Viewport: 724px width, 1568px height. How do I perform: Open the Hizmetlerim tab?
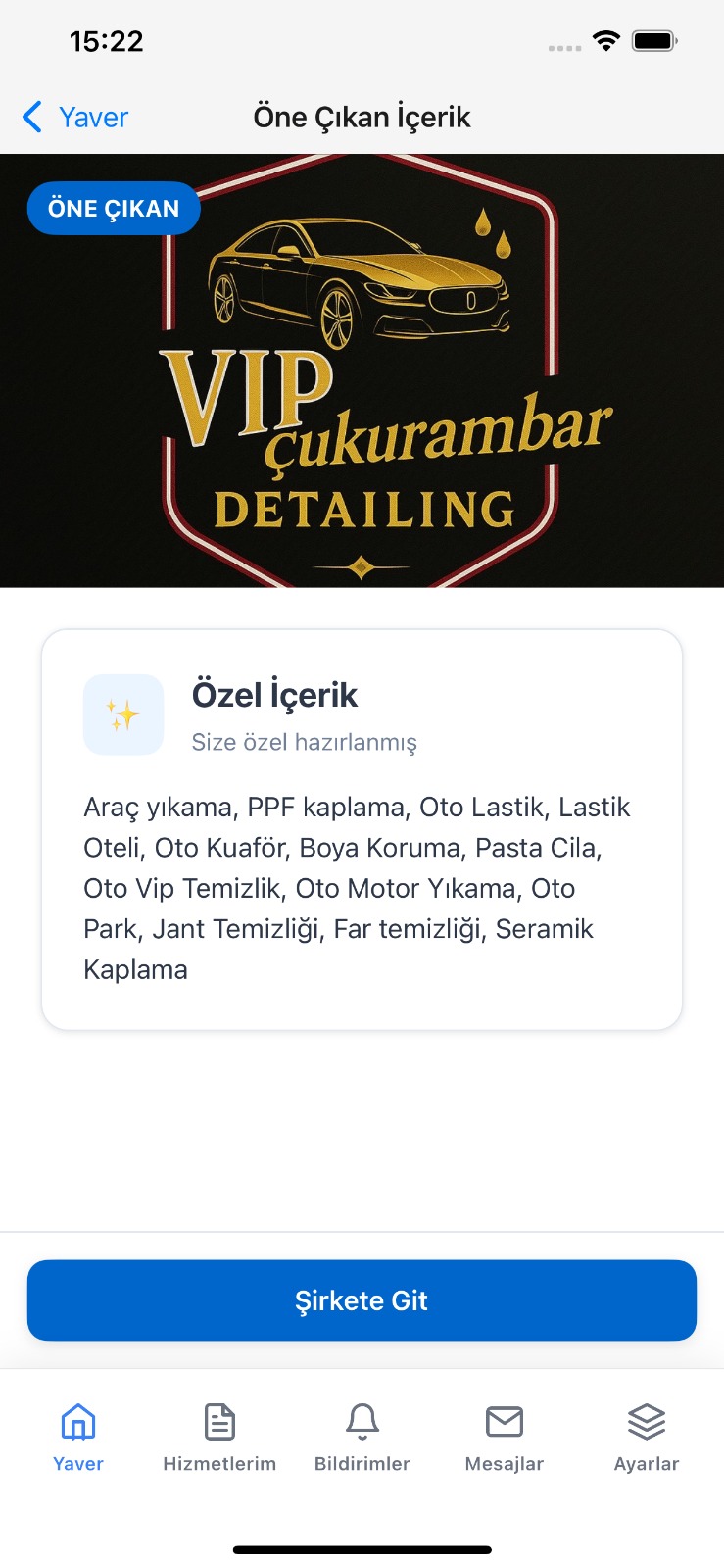pos(219,1437)
